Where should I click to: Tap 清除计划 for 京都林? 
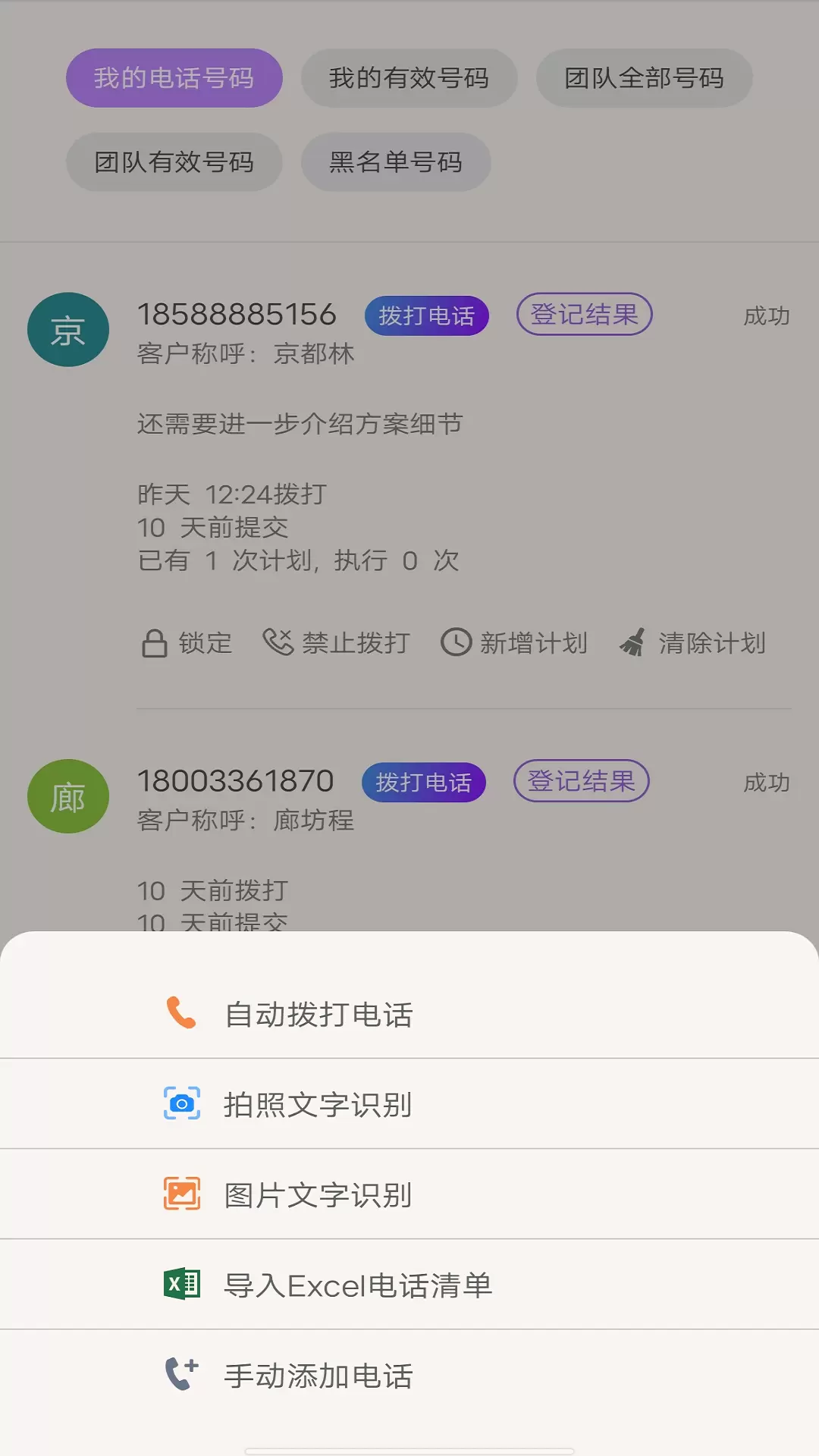click(x=692, y=643)
